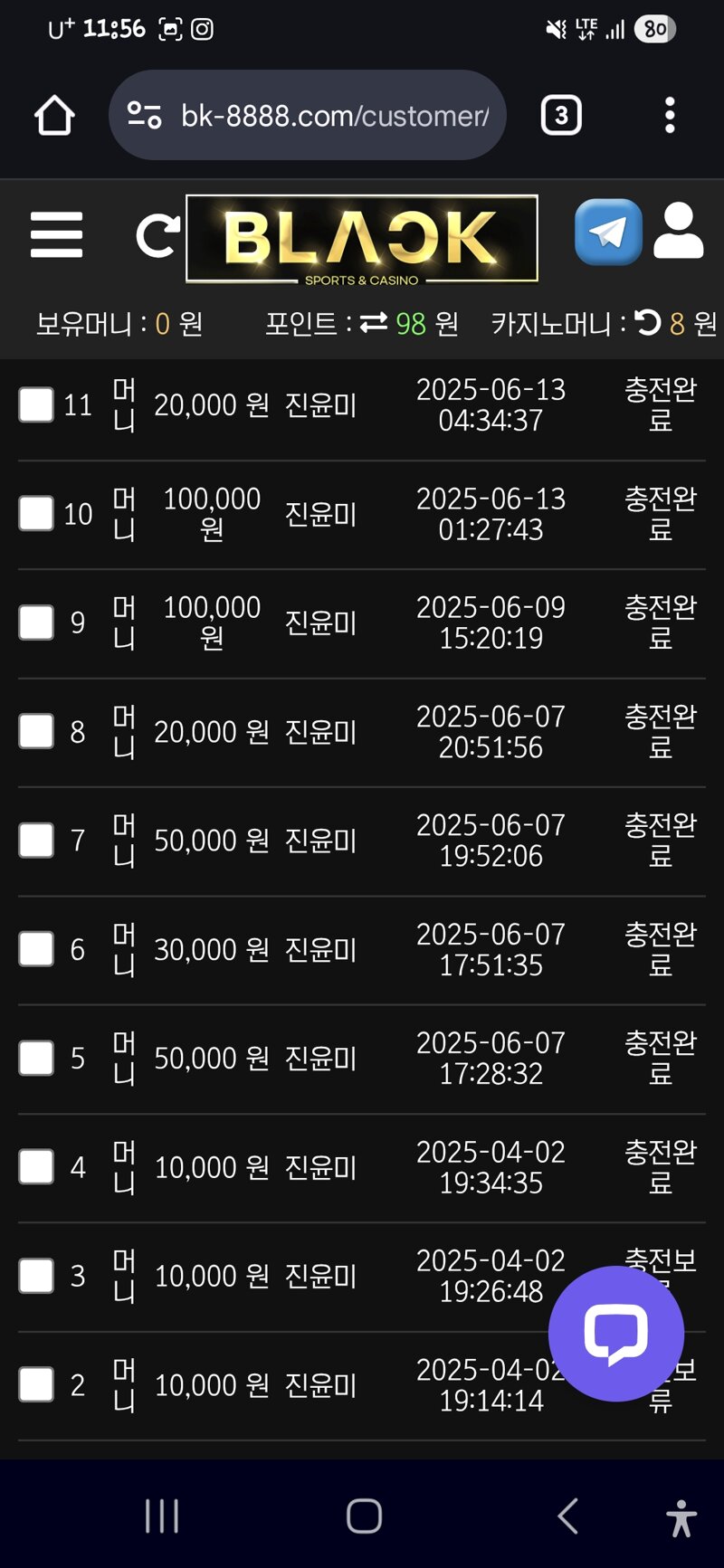Refresh the casino money balance
The height and width of the screenshot is (1568, 724).
[x=648, y=322]
